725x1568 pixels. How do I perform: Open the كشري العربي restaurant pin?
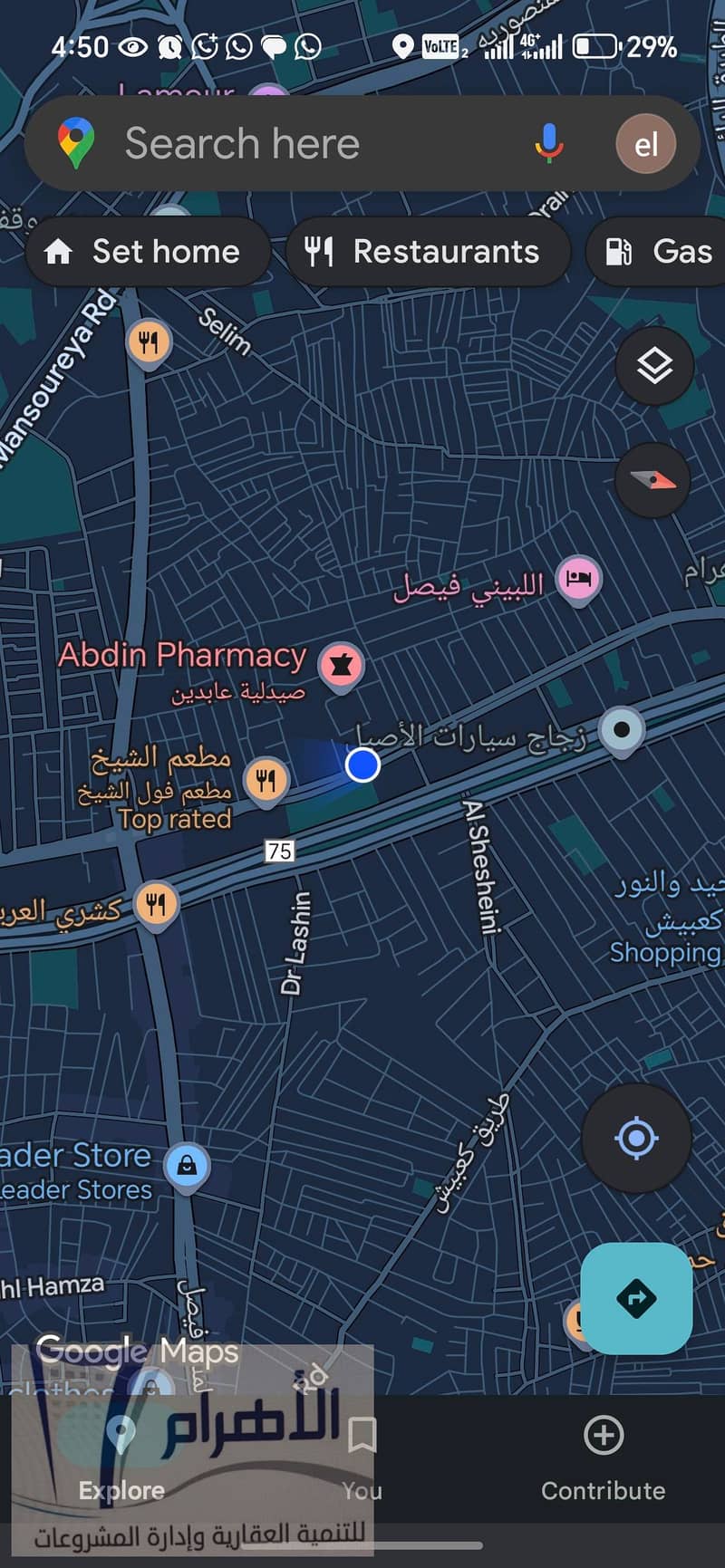coord(156,903)
